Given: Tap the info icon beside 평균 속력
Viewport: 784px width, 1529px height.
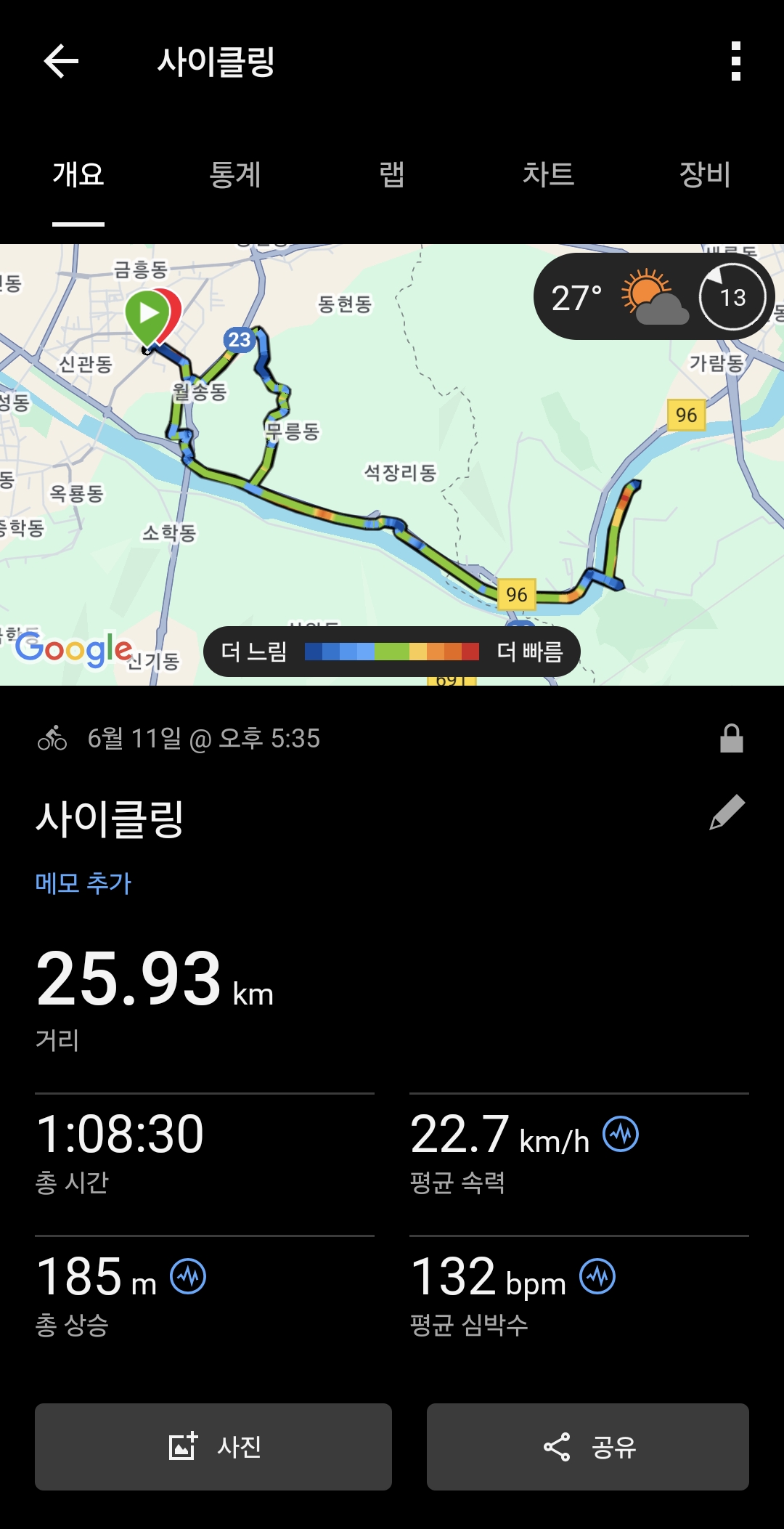Looking at the screenshot, I should click(x=621, y=1134).
